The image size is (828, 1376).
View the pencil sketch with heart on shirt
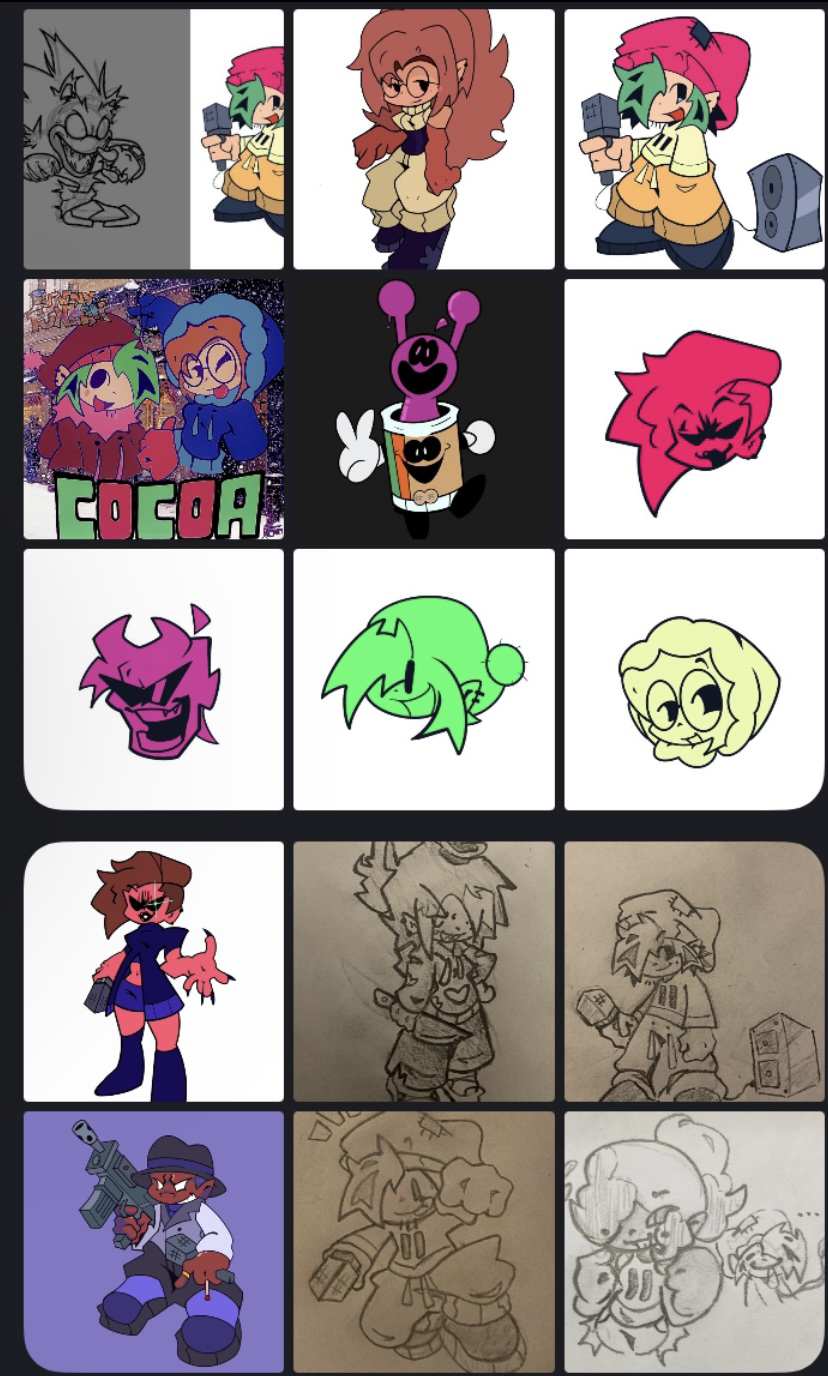point(423,971)
